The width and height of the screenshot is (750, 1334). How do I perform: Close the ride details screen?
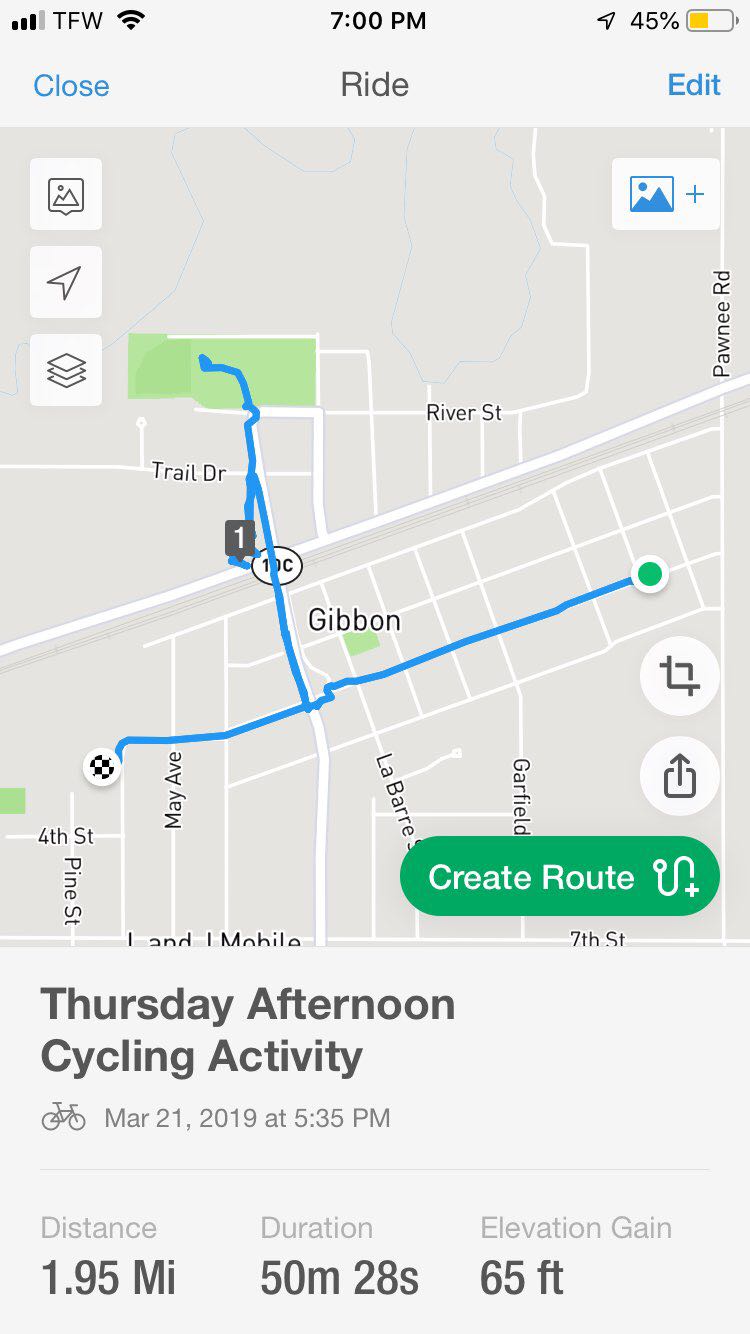point(71,85)
